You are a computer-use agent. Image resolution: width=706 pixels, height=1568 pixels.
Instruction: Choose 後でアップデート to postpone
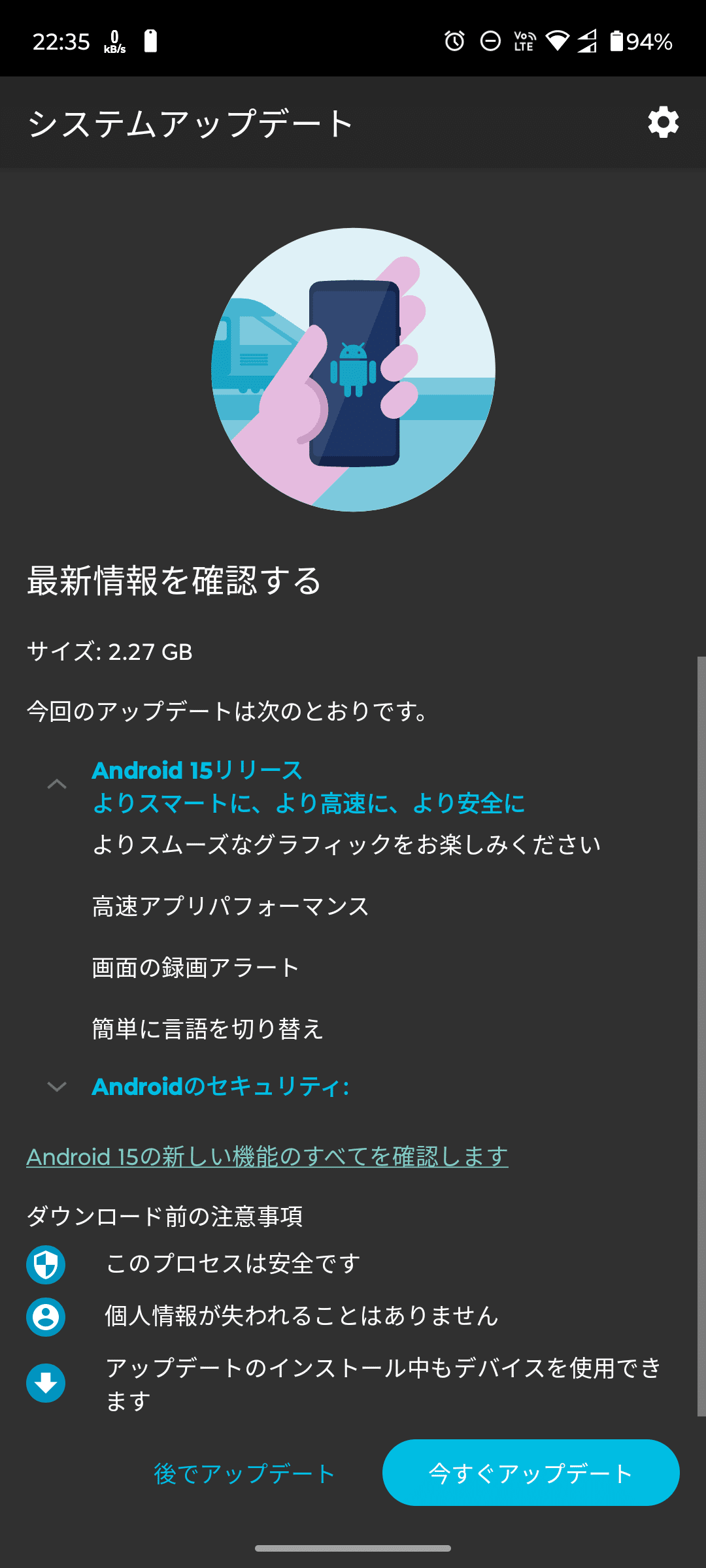[244, 1473]
